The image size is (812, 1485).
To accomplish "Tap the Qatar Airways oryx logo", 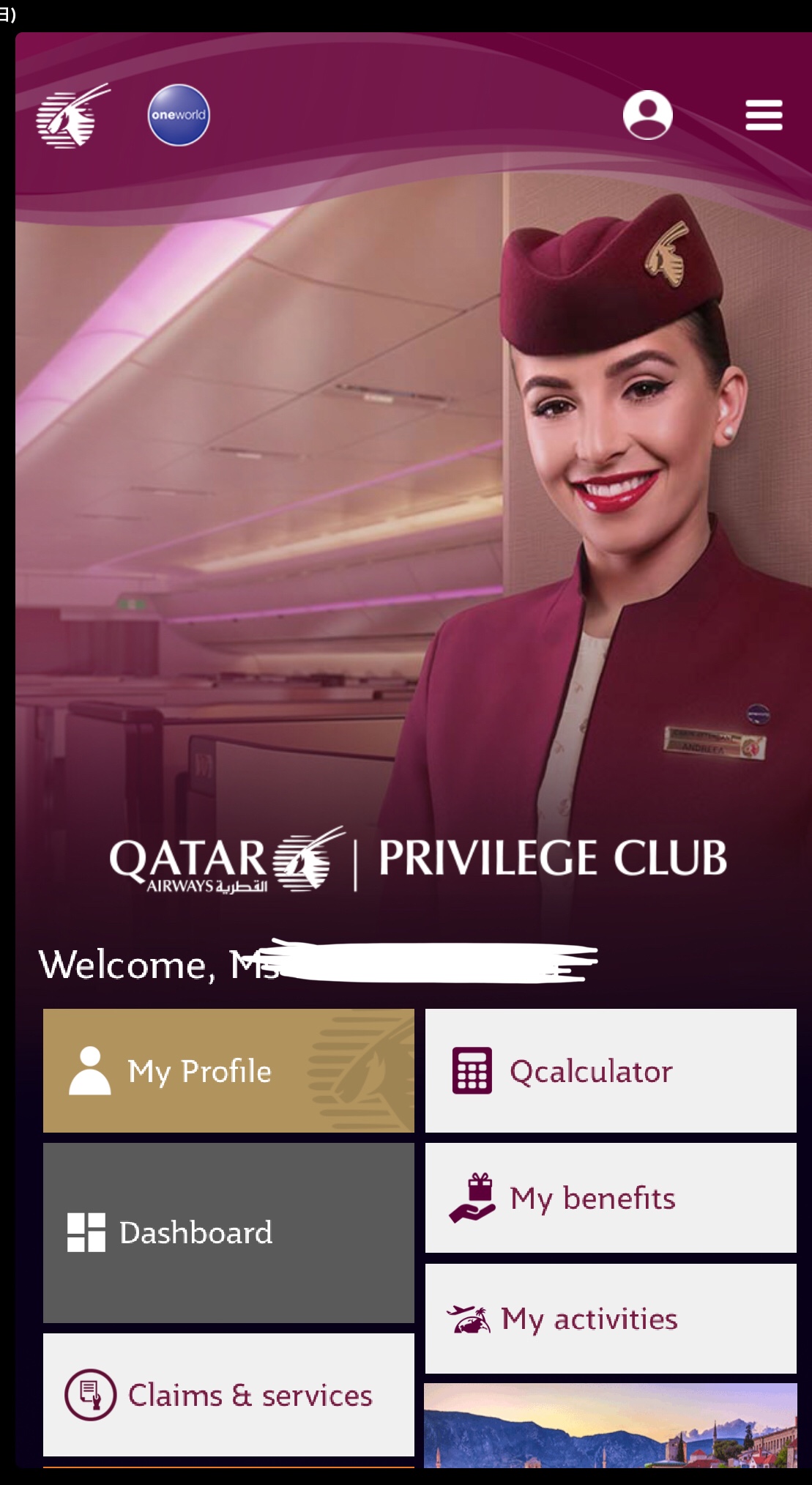I will tap(73, 116).
